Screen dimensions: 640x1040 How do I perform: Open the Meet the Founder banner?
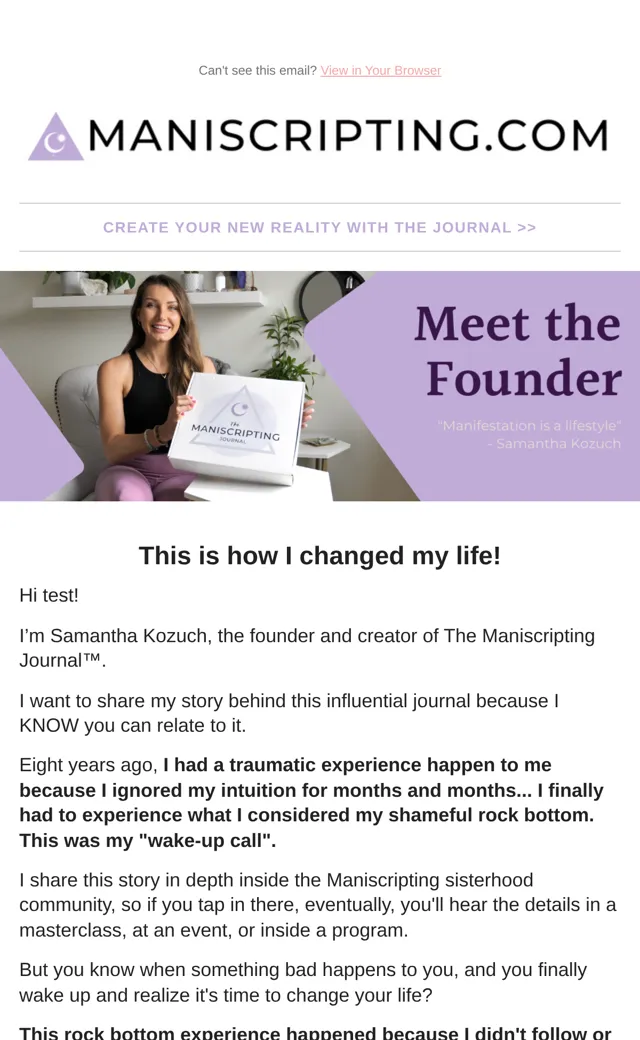click(x=320, y=385)
